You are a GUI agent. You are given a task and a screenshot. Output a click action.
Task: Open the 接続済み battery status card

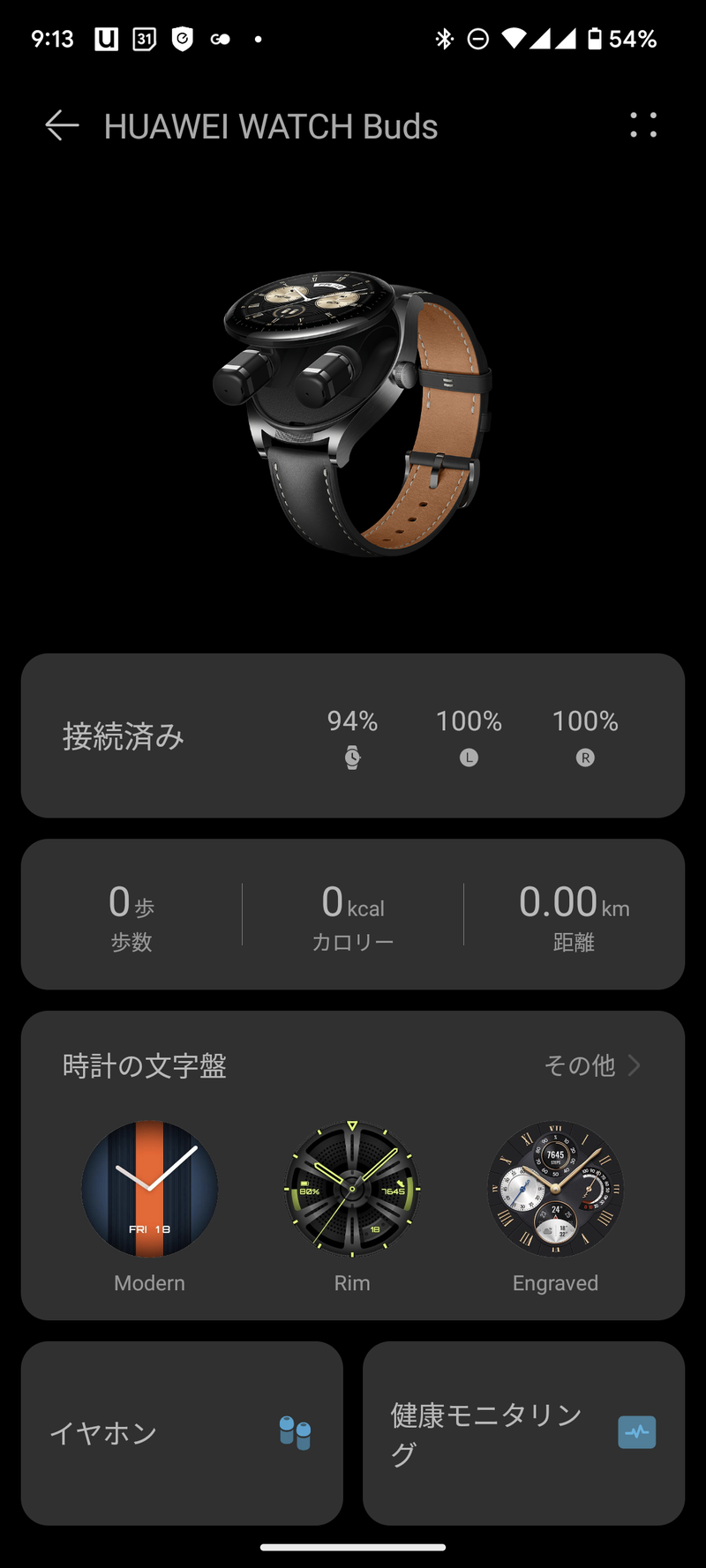click(353, 735)
